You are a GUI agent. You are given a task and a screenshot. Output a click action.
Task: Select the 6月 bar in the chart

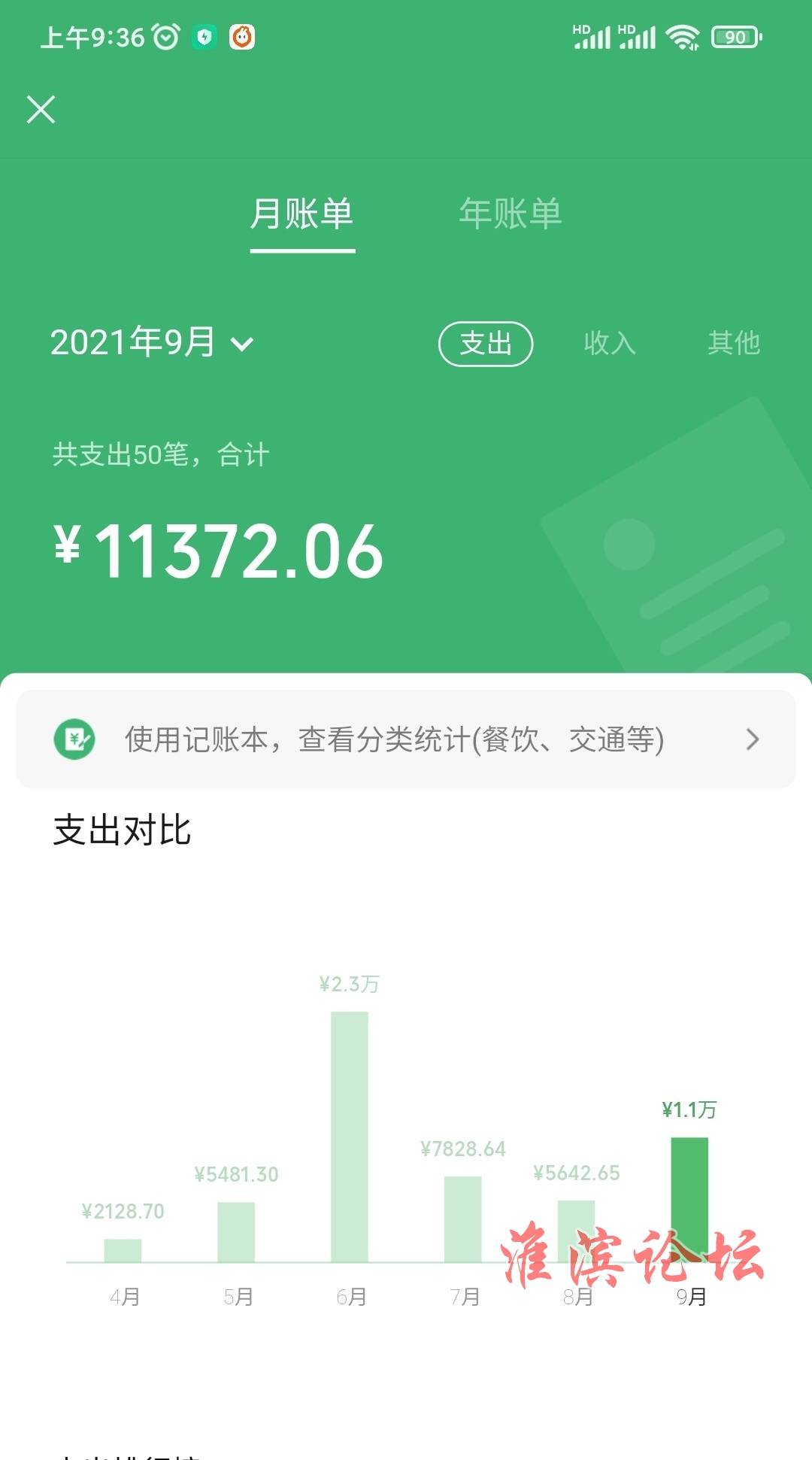tap(350, 1137)
